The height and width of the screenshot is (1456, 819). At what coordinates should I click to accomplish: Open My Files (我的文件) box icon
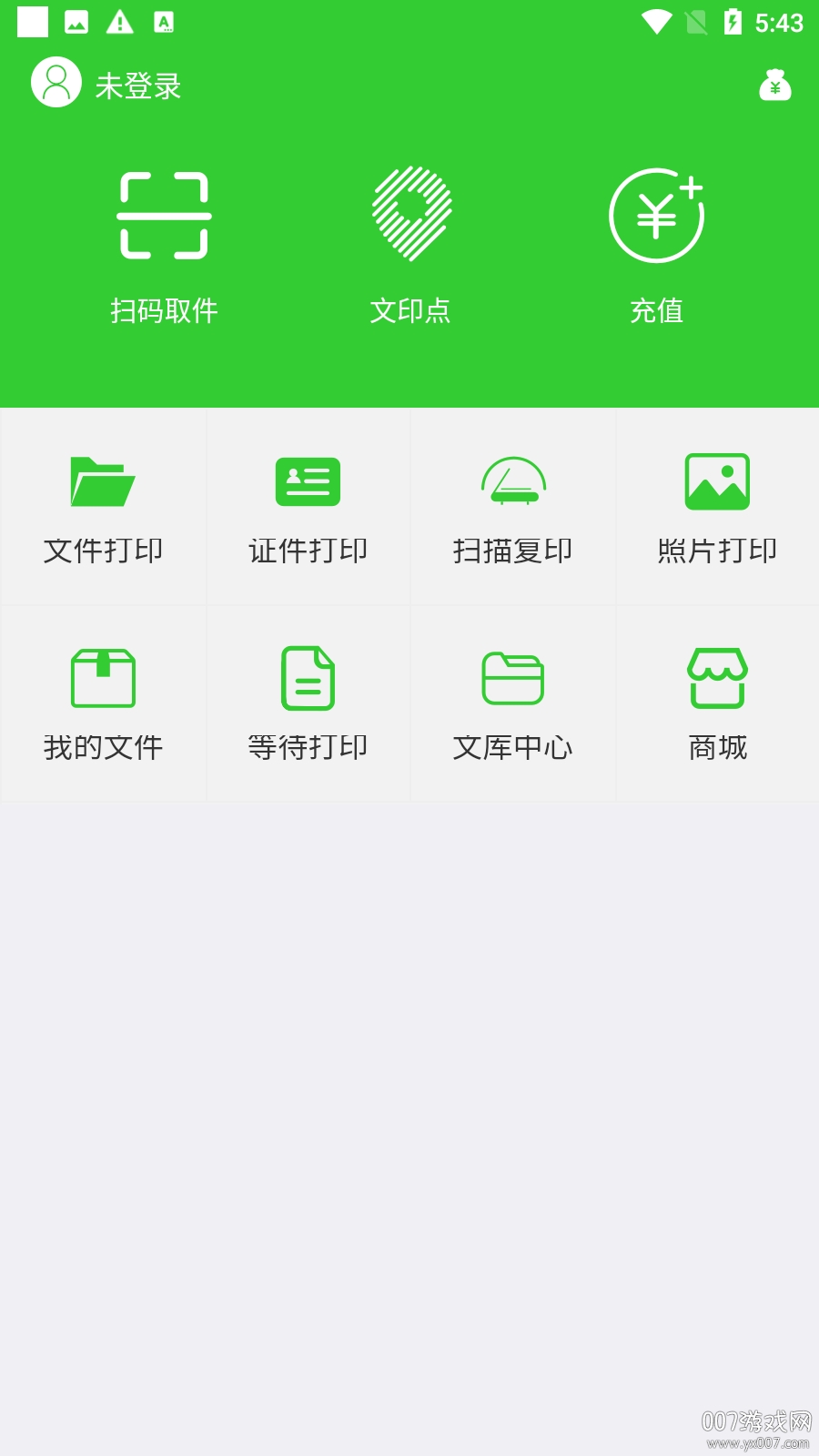click(102, 678)
